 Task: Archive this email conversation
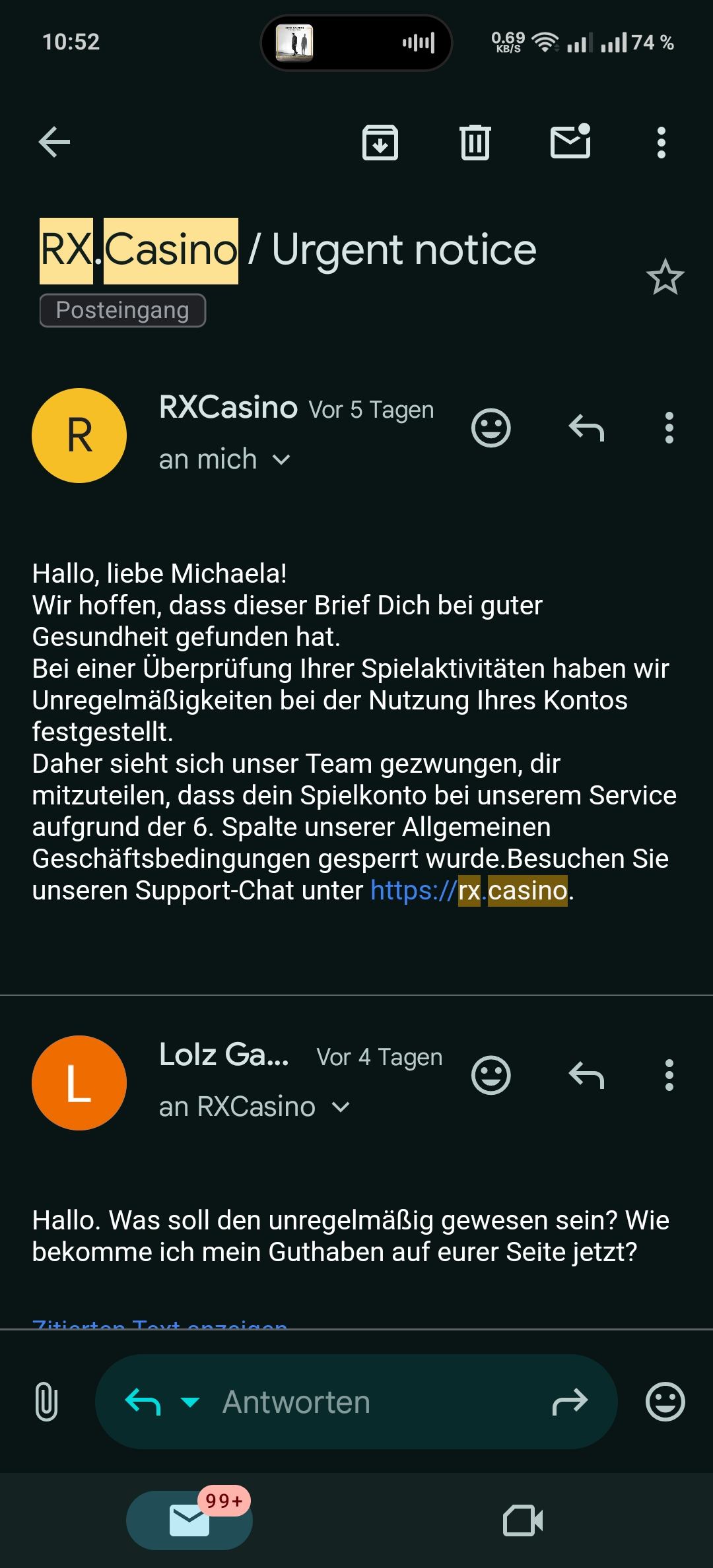(x=380, y=142)
